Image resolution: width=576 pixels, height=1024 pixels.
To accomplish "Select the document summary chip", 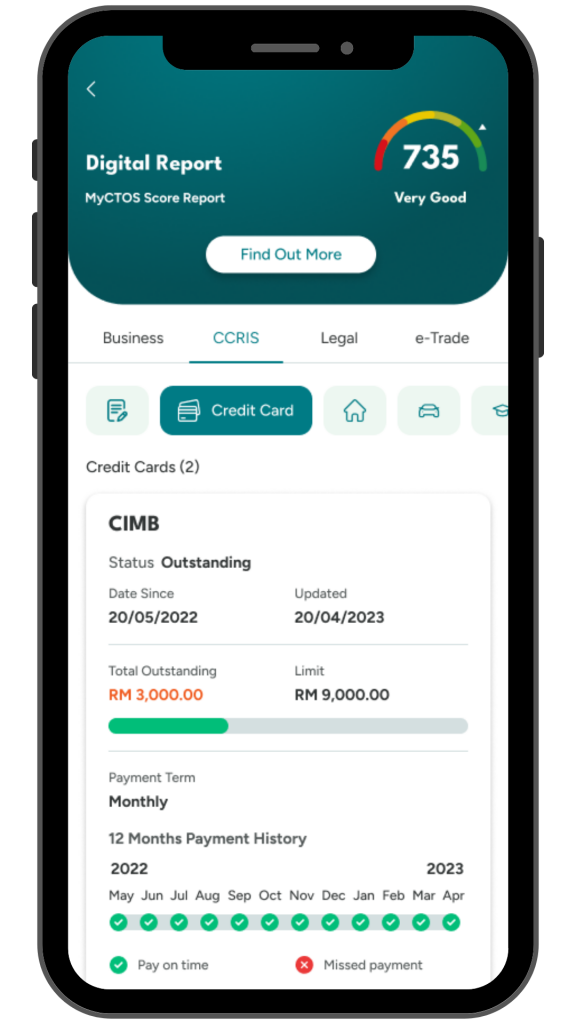I will click(x=118, y=410).
